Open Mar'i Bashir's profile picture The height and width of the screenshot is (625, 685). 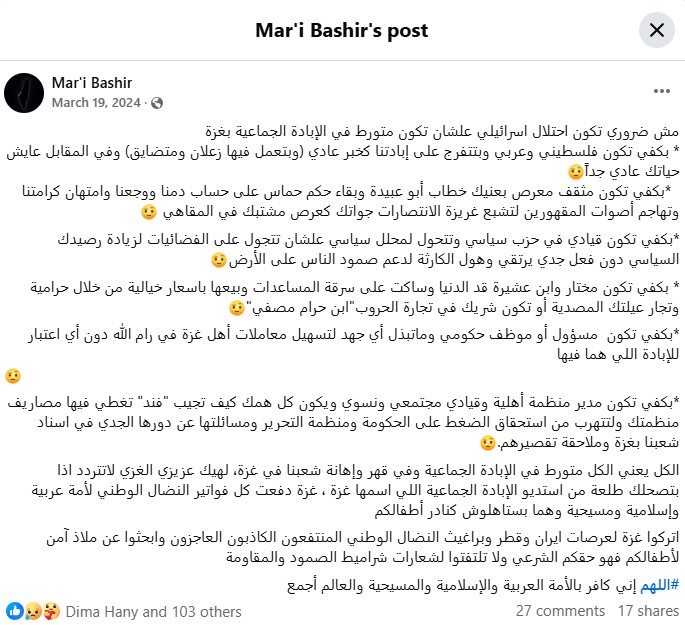coord(23,92)
